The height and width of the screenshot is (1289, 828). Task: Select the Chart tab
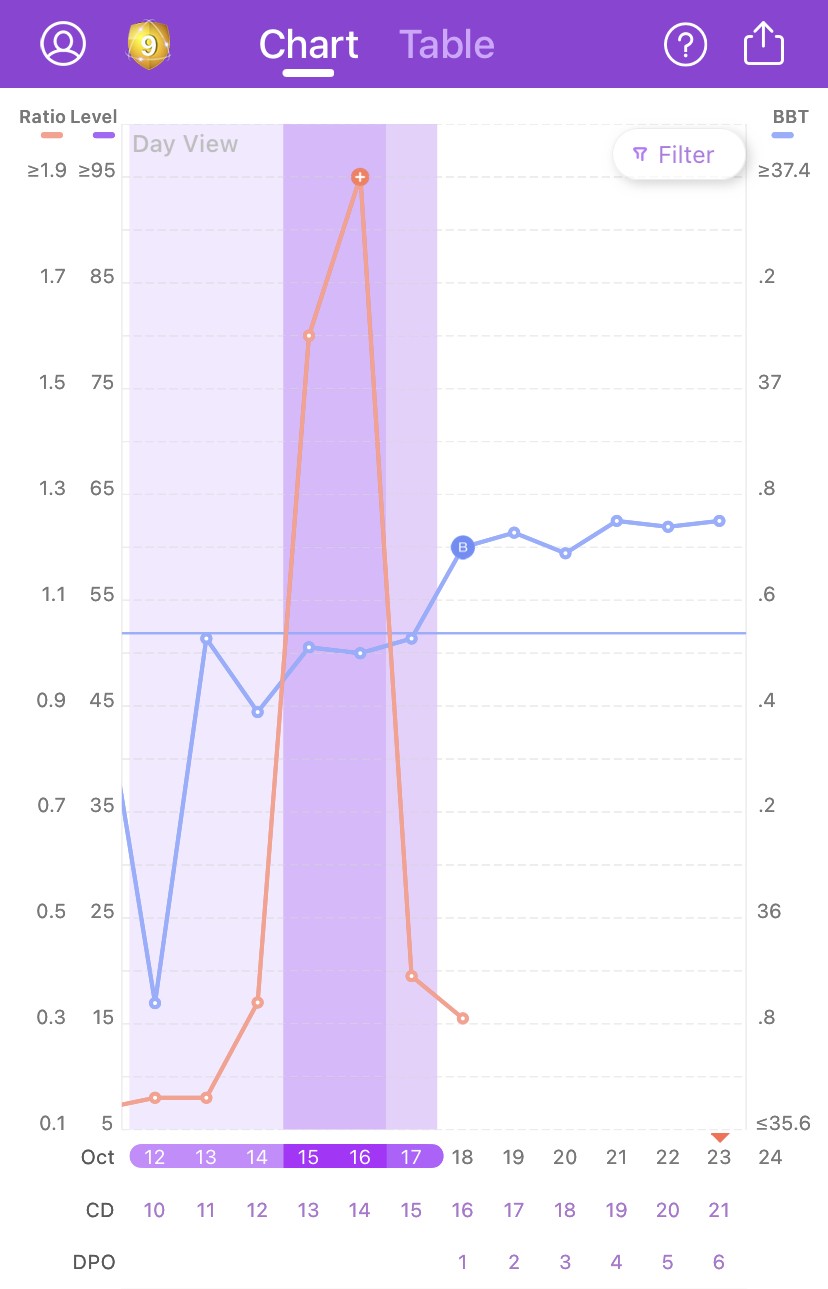pyautogui.click(x=308, y=45)
